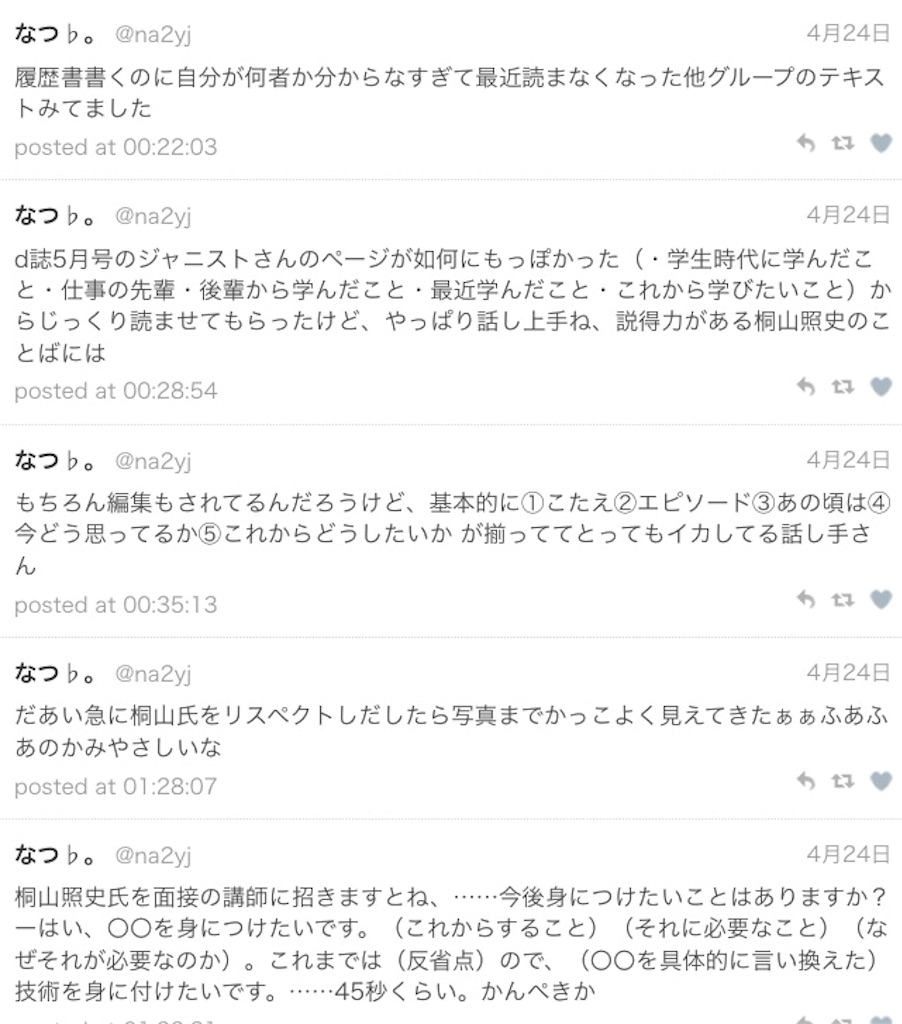Reply to the tweet posted at 00:22:03
The width and height of the screenshot is (902, 1024).
[x=806, y=142]
